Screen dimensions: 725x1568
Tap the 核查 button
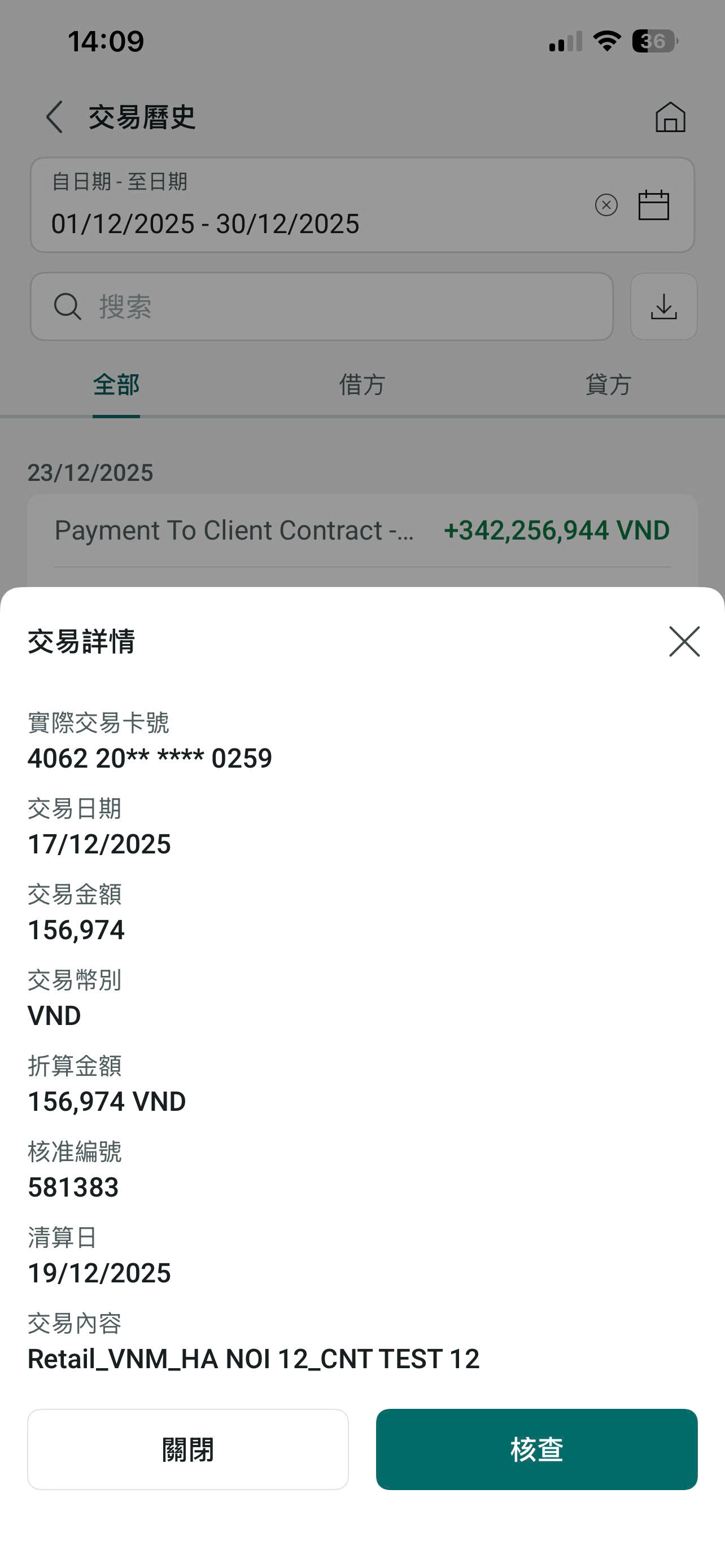pos(536,1449)
